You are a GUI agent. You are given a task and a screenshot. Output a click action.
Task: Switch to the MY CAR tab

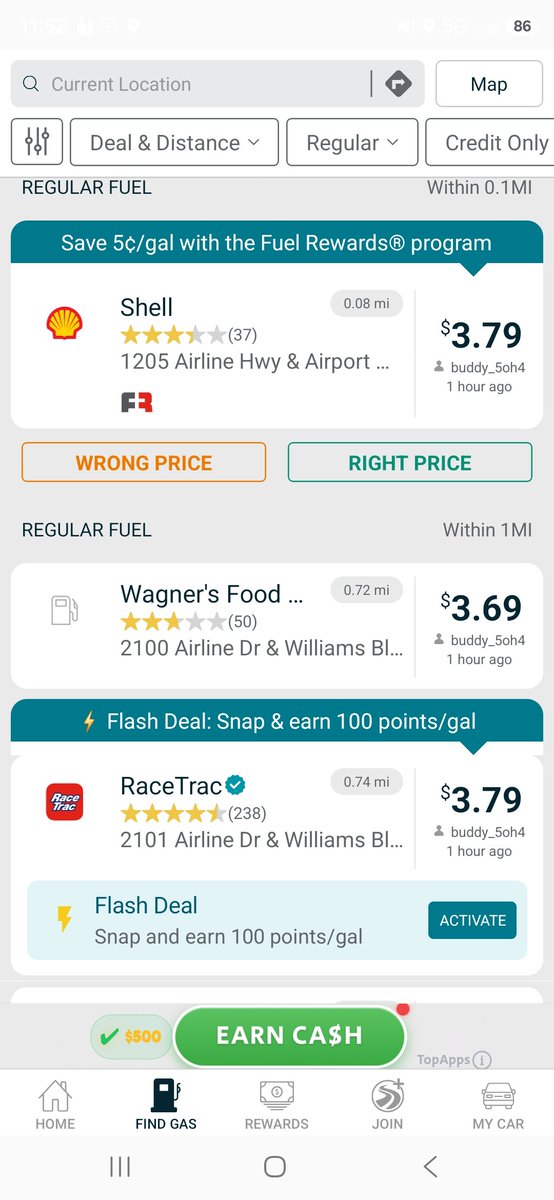[x=497, y=1104]
